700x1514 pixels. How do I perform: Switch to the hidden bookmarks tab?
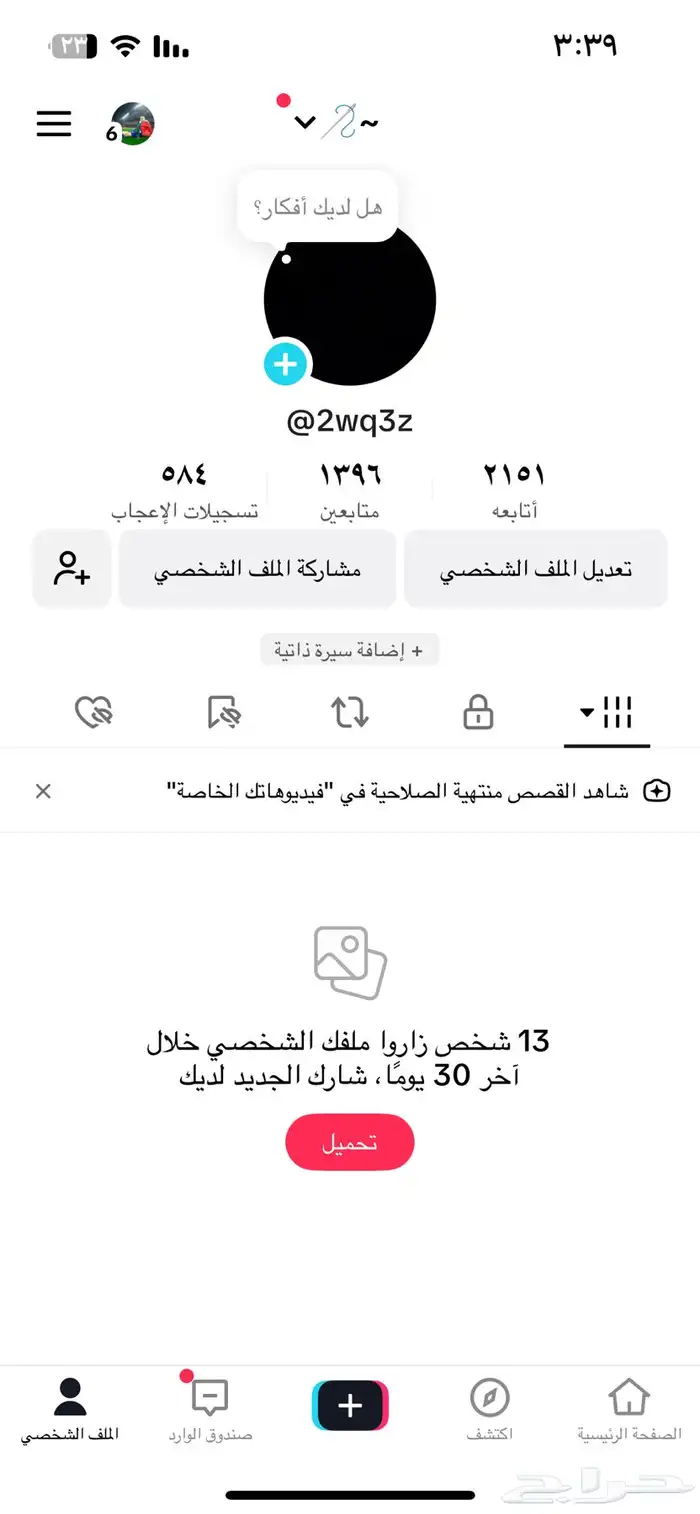pyautogui.click(x=223, y=713)
